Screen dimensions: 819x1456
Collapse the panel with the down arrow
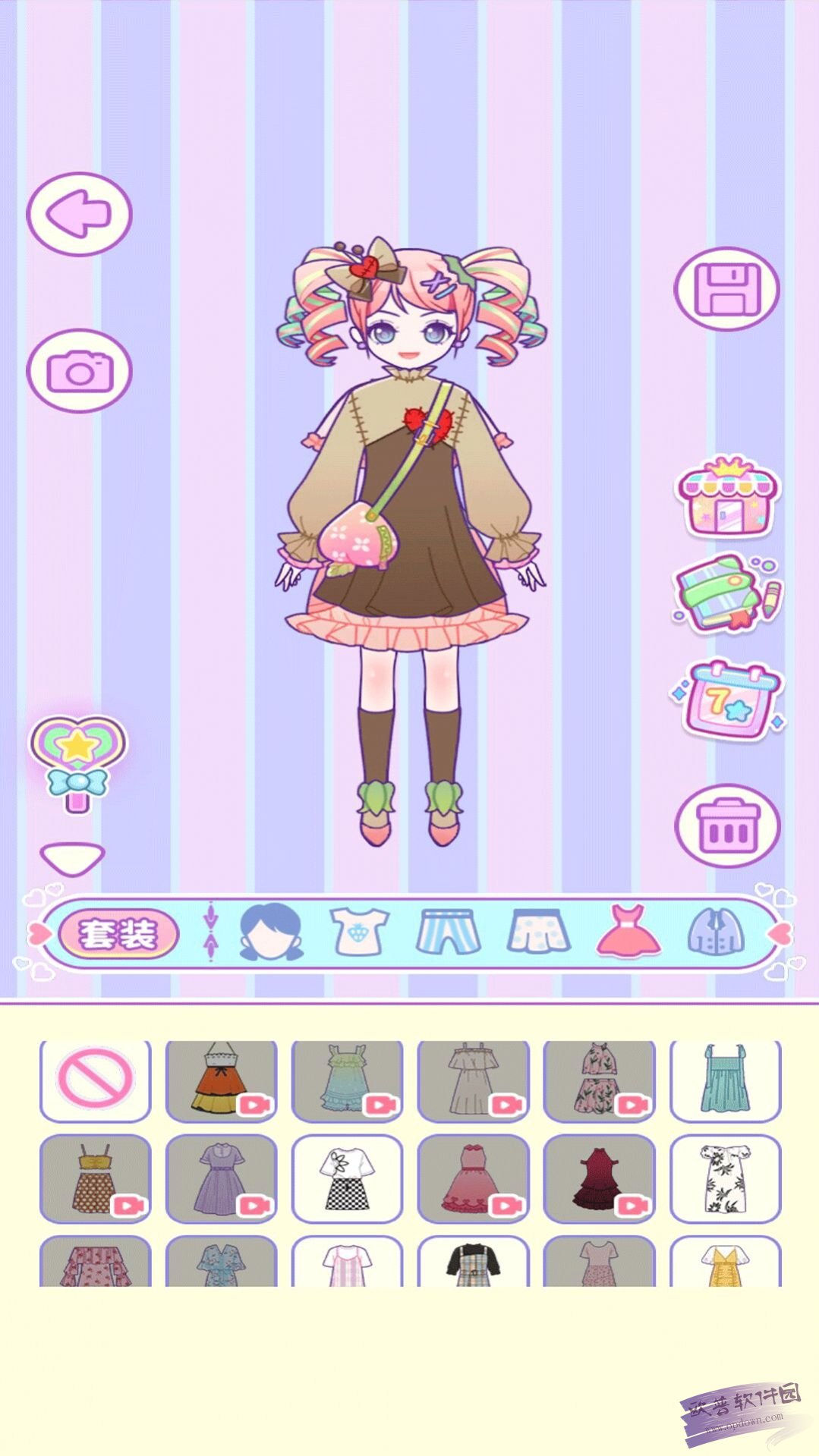(x=72, y=858)
